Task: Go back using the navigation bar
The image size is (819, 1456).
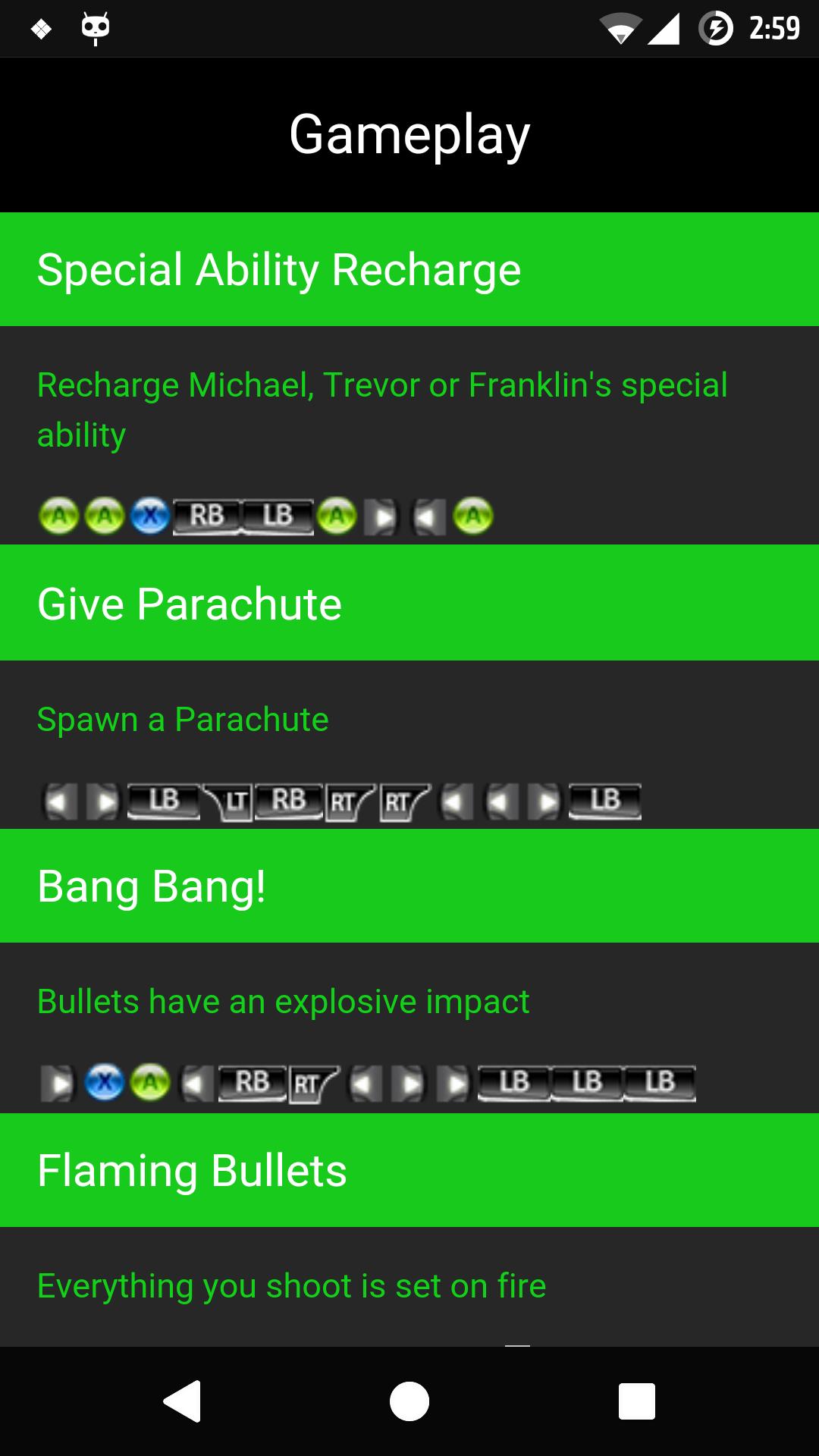Action: [x=182, y=1401]
